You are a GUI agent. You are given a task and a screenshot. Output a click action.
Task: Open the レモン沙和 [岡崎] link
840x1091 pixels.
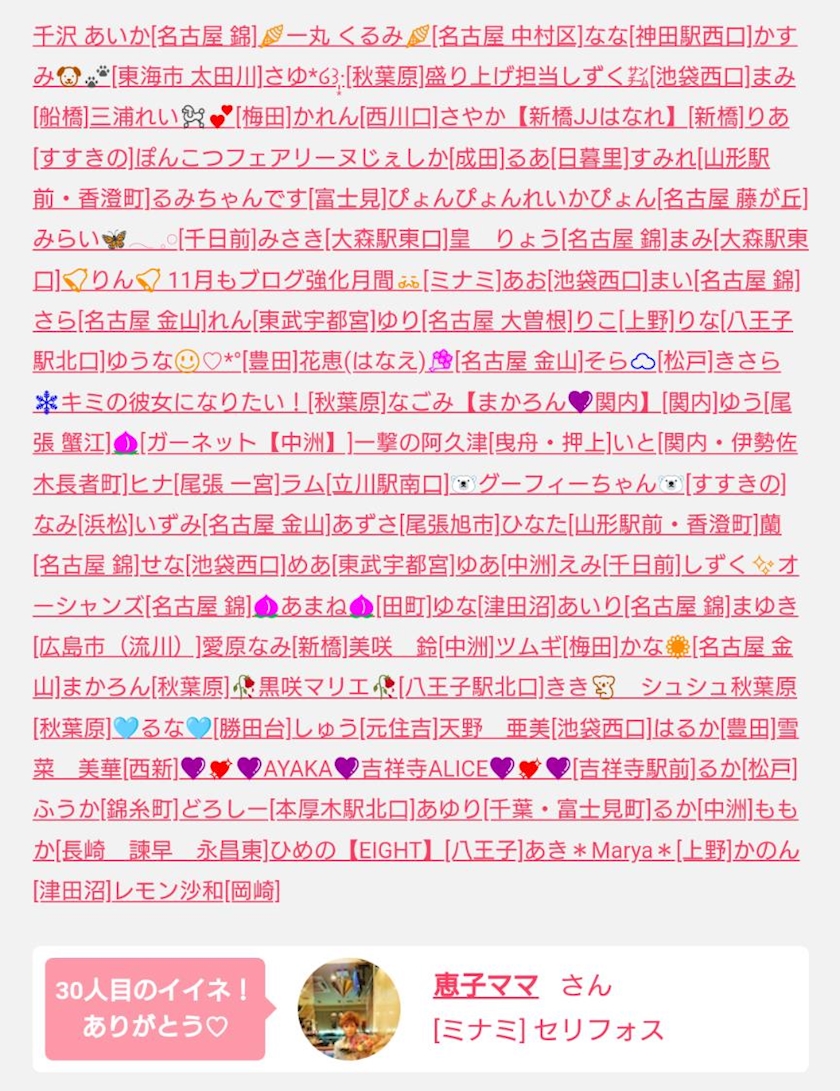coord(196,891)
